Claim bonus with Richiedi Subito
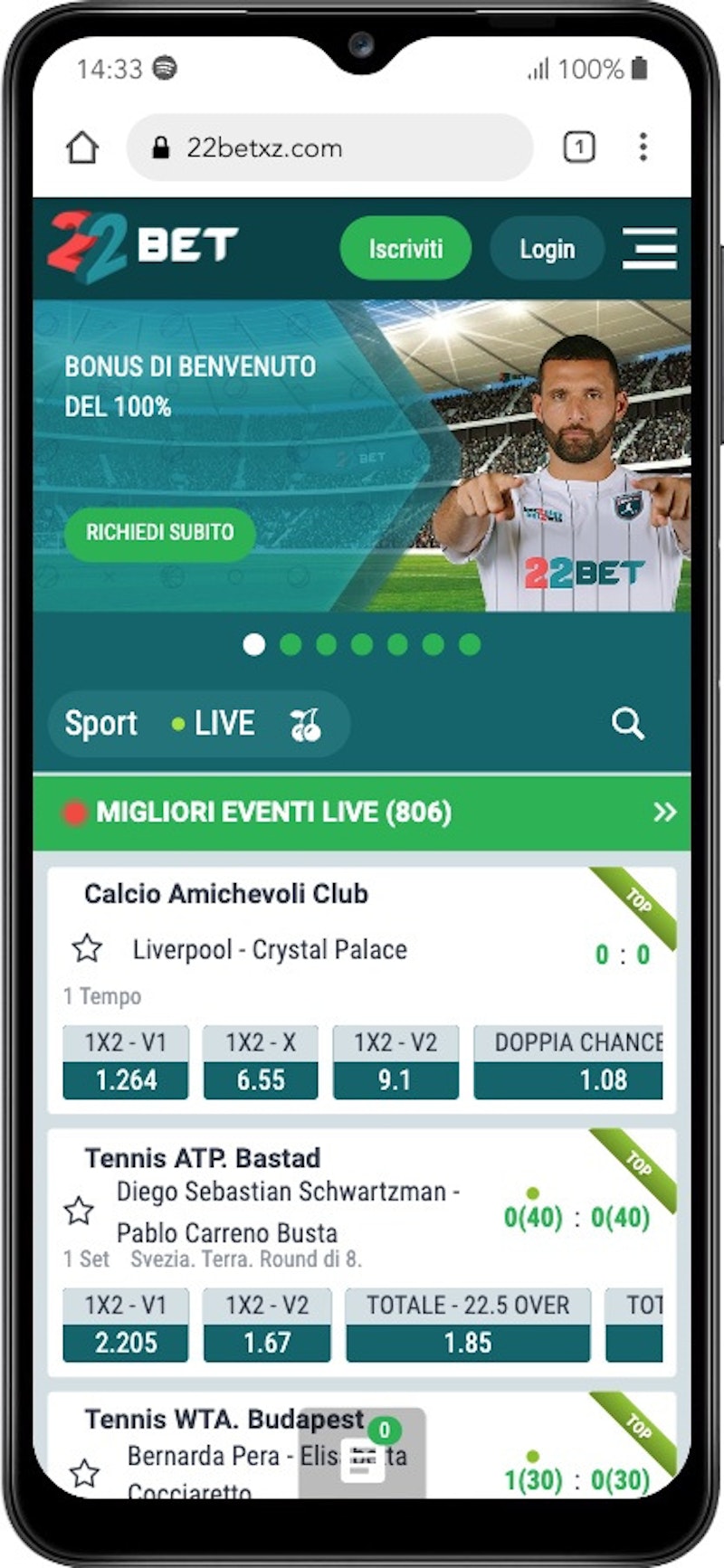This screenshot has width=724, height=1568. 159,532
